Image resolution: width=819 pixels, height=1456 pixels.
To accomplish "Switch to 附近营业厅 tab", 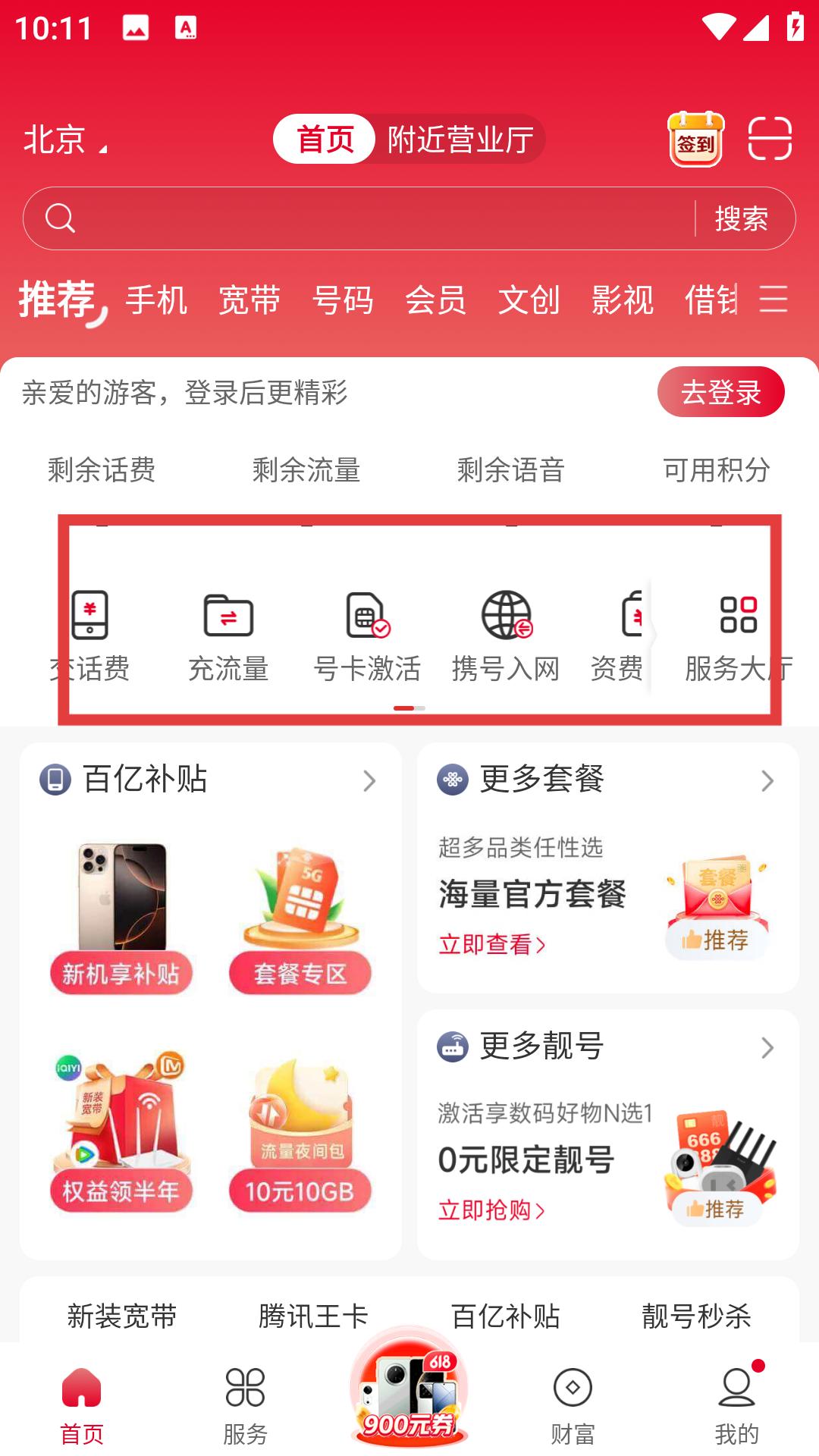I will click(460, 140).
